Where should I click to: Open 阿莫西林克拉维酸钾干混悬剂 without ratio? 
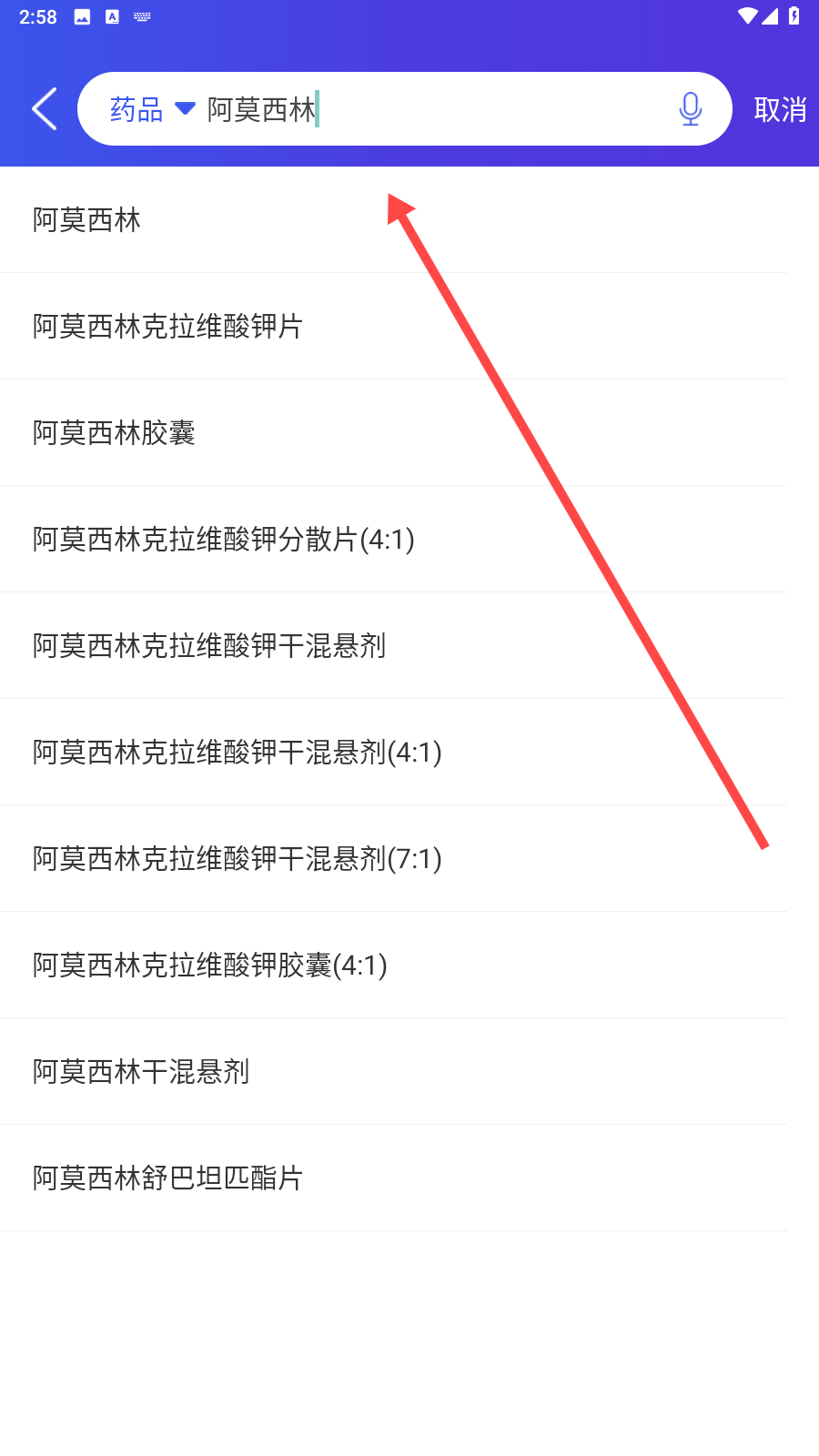pyautogui.click(x=209, y=646)
